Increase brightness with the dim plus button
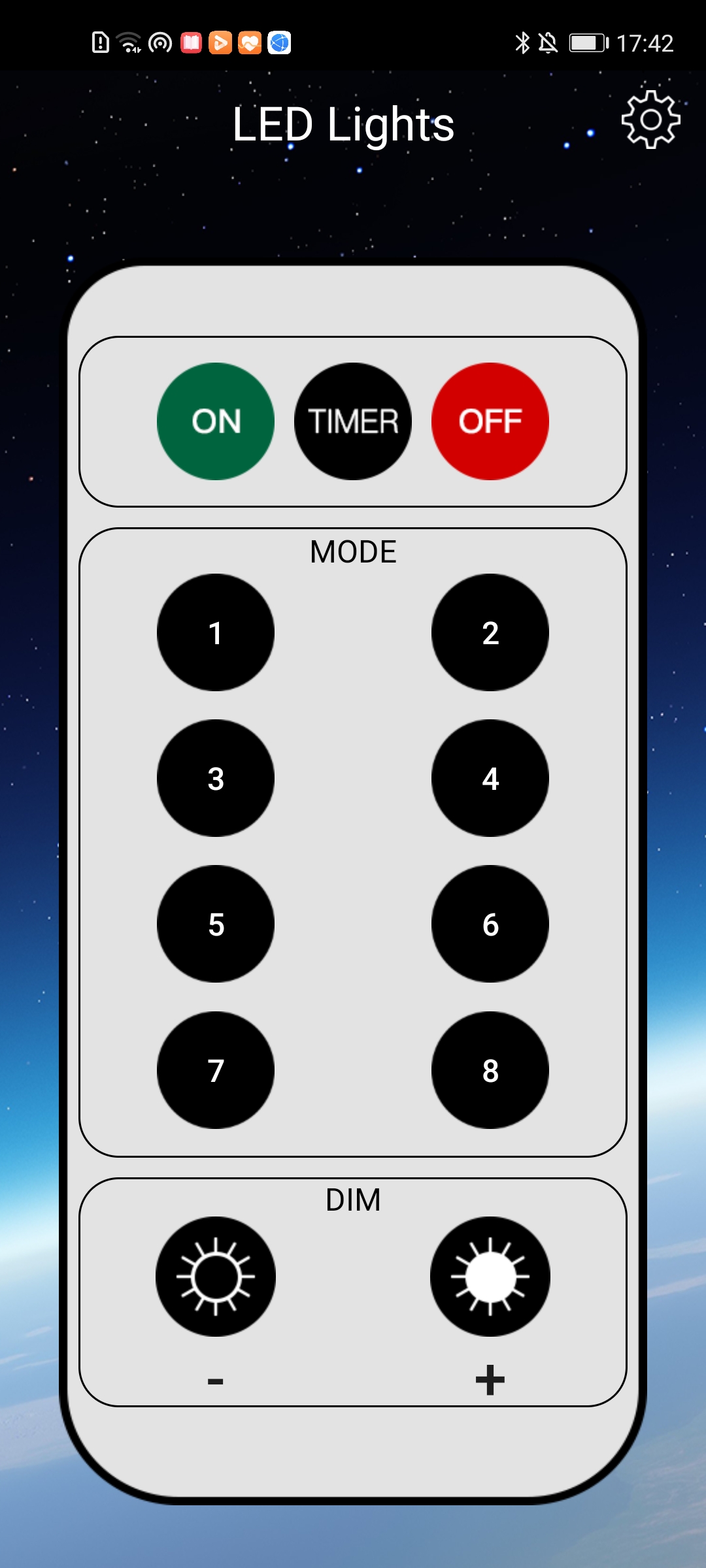706x1568 pixels. point(490,1277)
